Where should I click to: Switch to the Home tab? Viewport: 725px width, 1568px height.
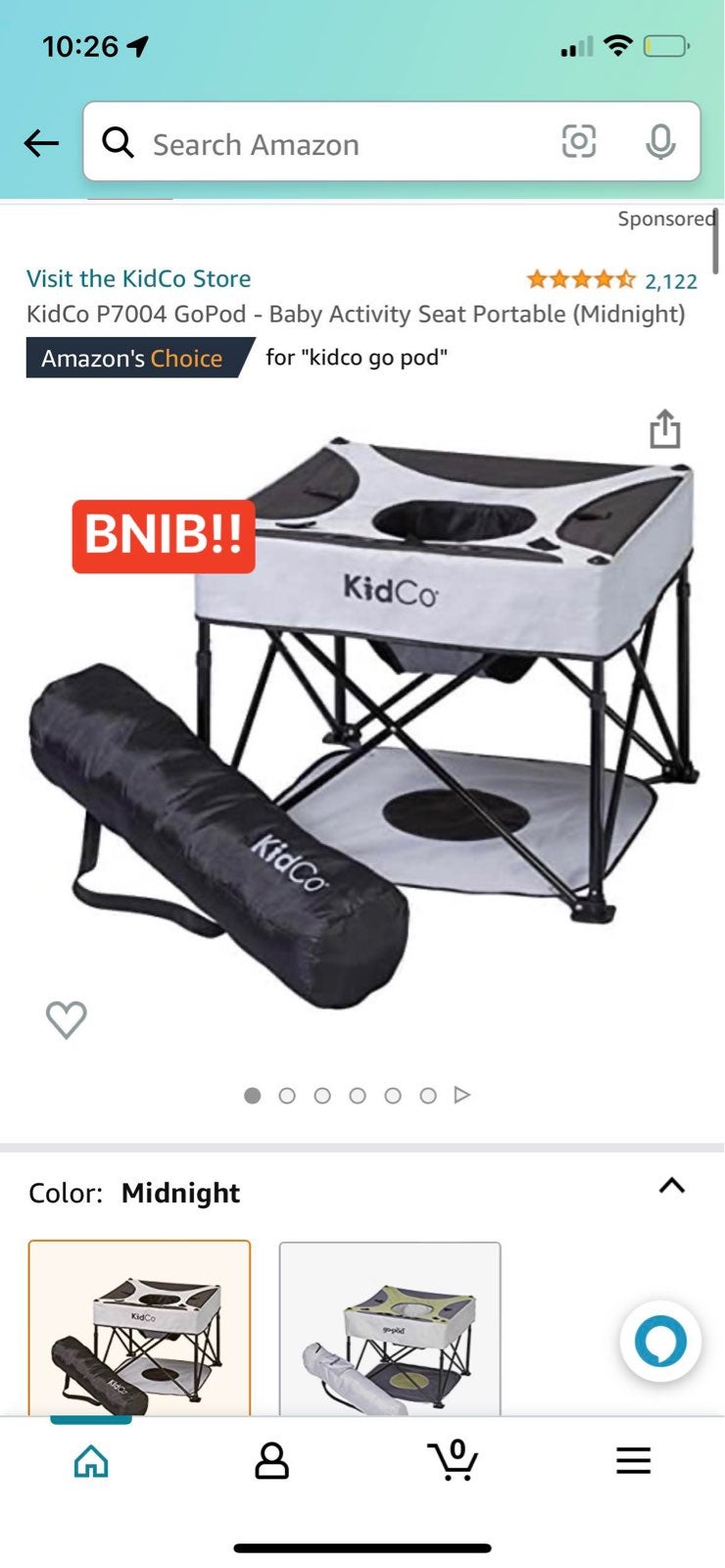(x=91, y=1461)
